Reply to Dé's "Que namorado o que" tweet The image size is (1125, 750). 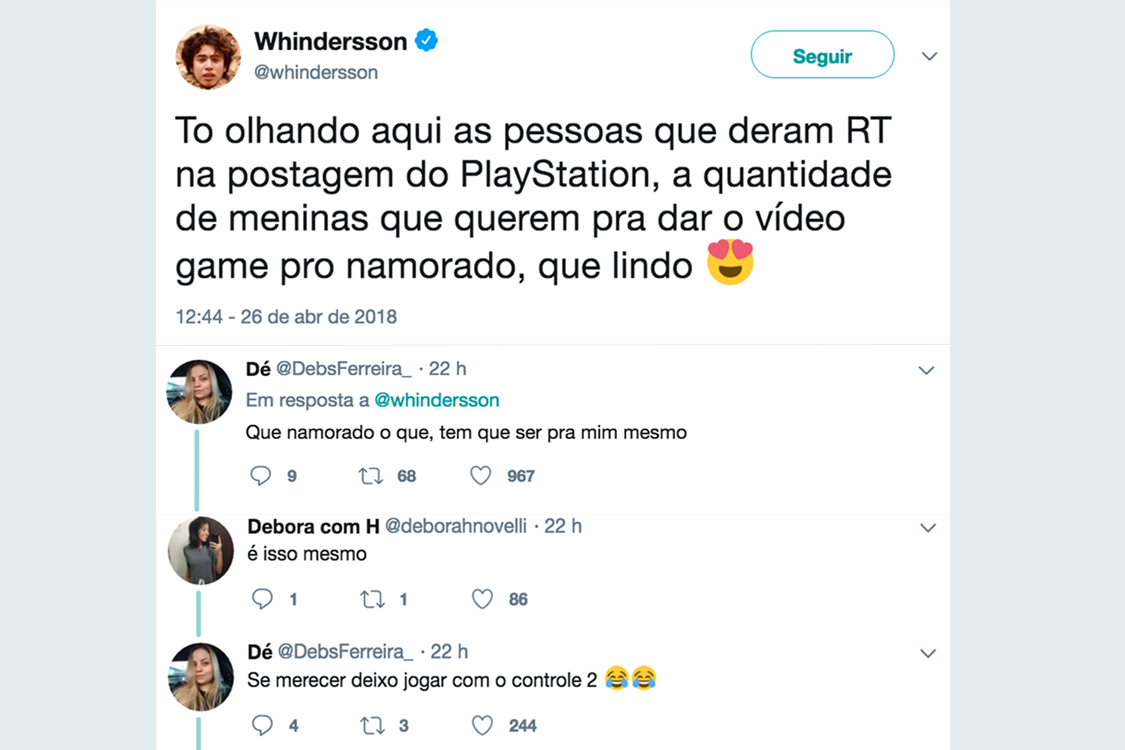point(261,476)
